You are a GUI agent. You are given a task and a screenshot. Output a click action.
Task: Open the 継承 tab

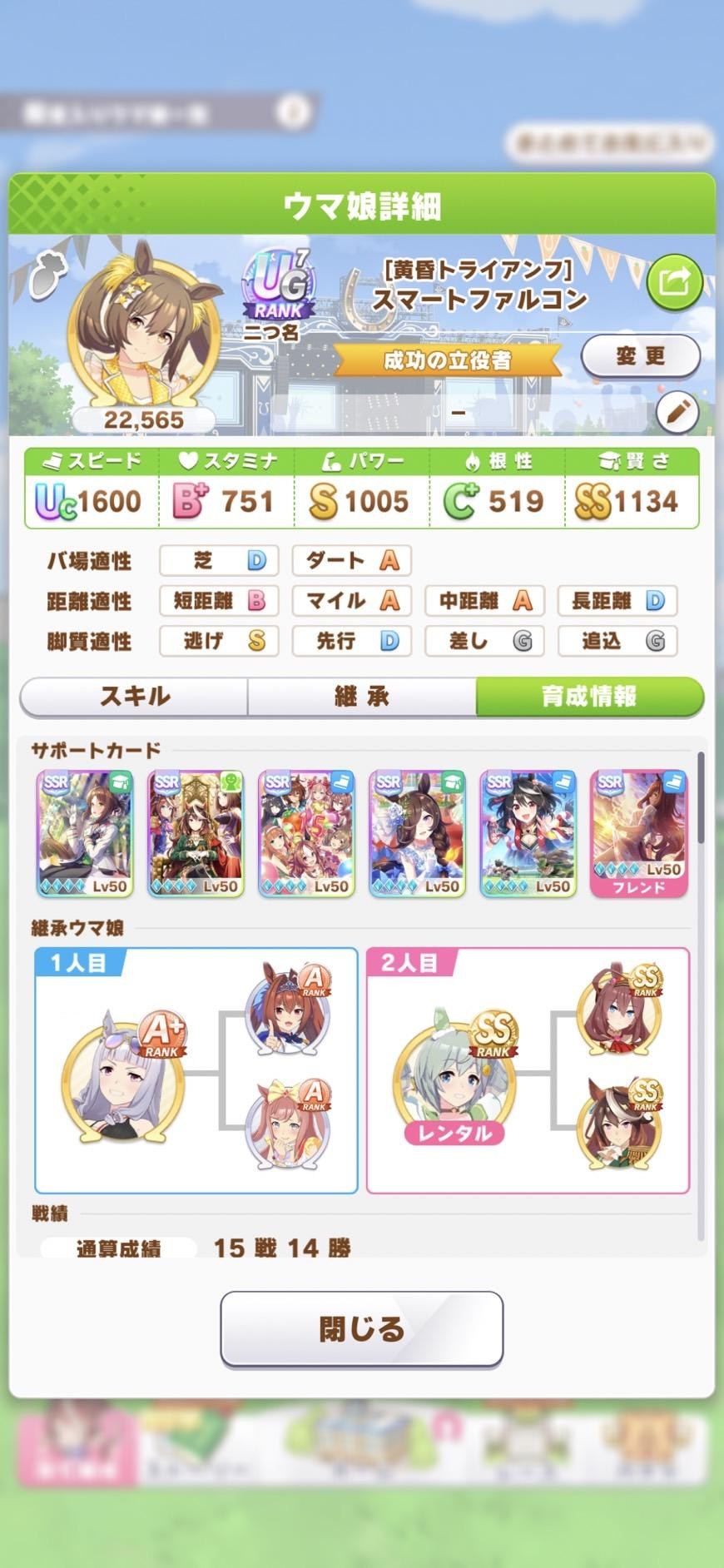click(x=361, y=697)
